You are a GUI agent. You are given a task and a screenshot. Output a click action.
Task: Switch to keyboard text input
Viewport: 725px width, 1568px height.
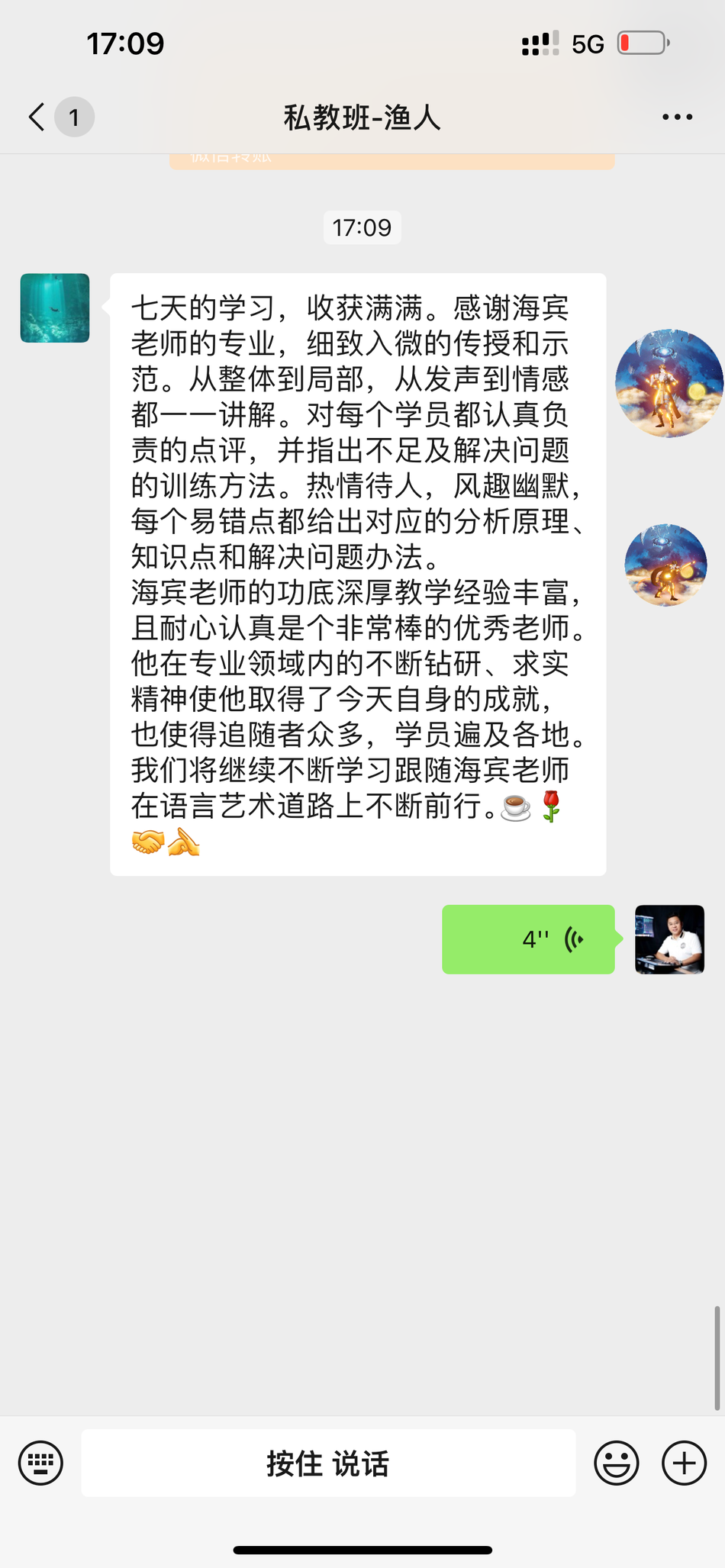tap(40, 1463)
